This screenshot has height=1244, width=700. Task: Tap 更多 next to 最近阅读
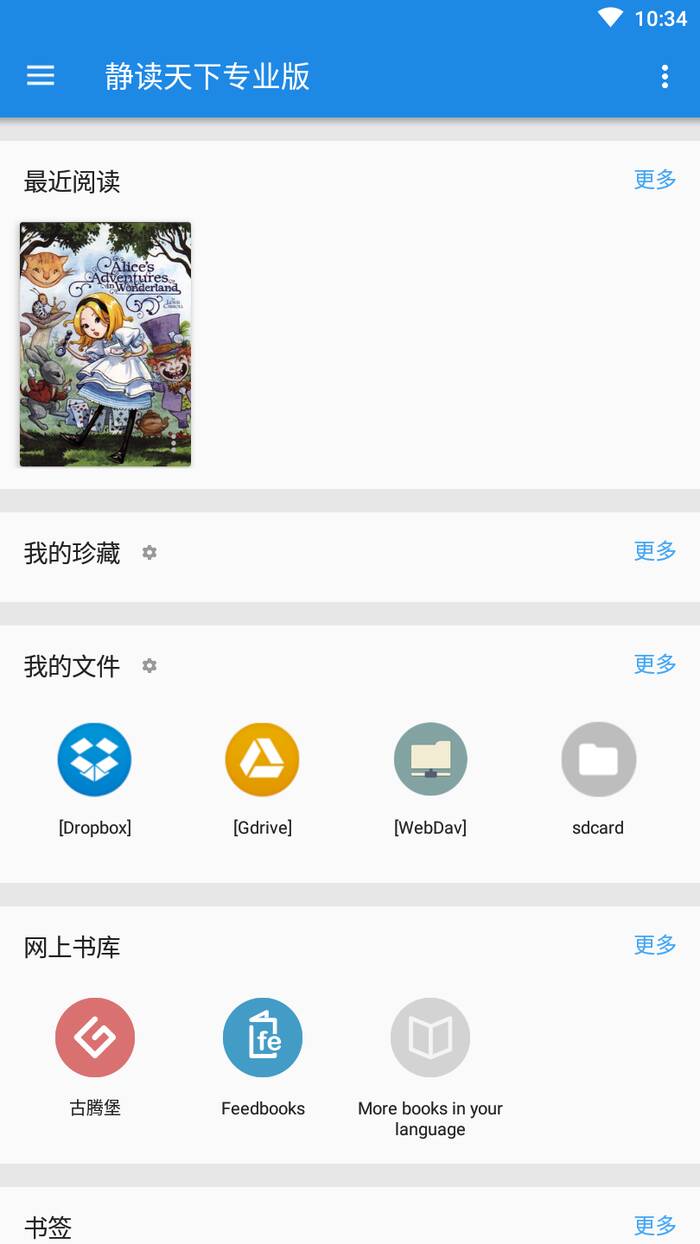pos(655,180)
